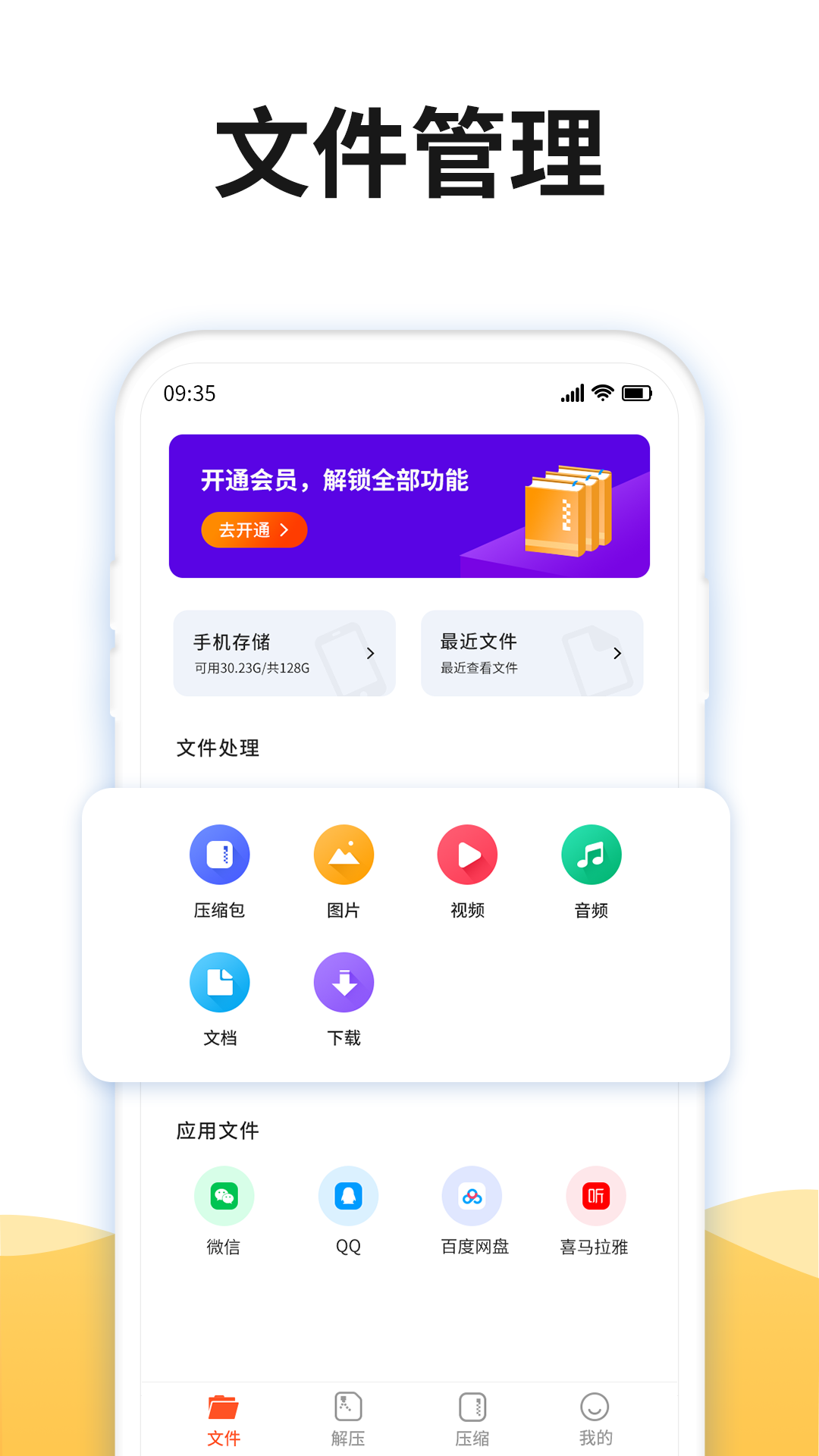The height and width of the screenshot is (1456, 819).
Task: Tap the 去开通 membership button
Action: 254,529
